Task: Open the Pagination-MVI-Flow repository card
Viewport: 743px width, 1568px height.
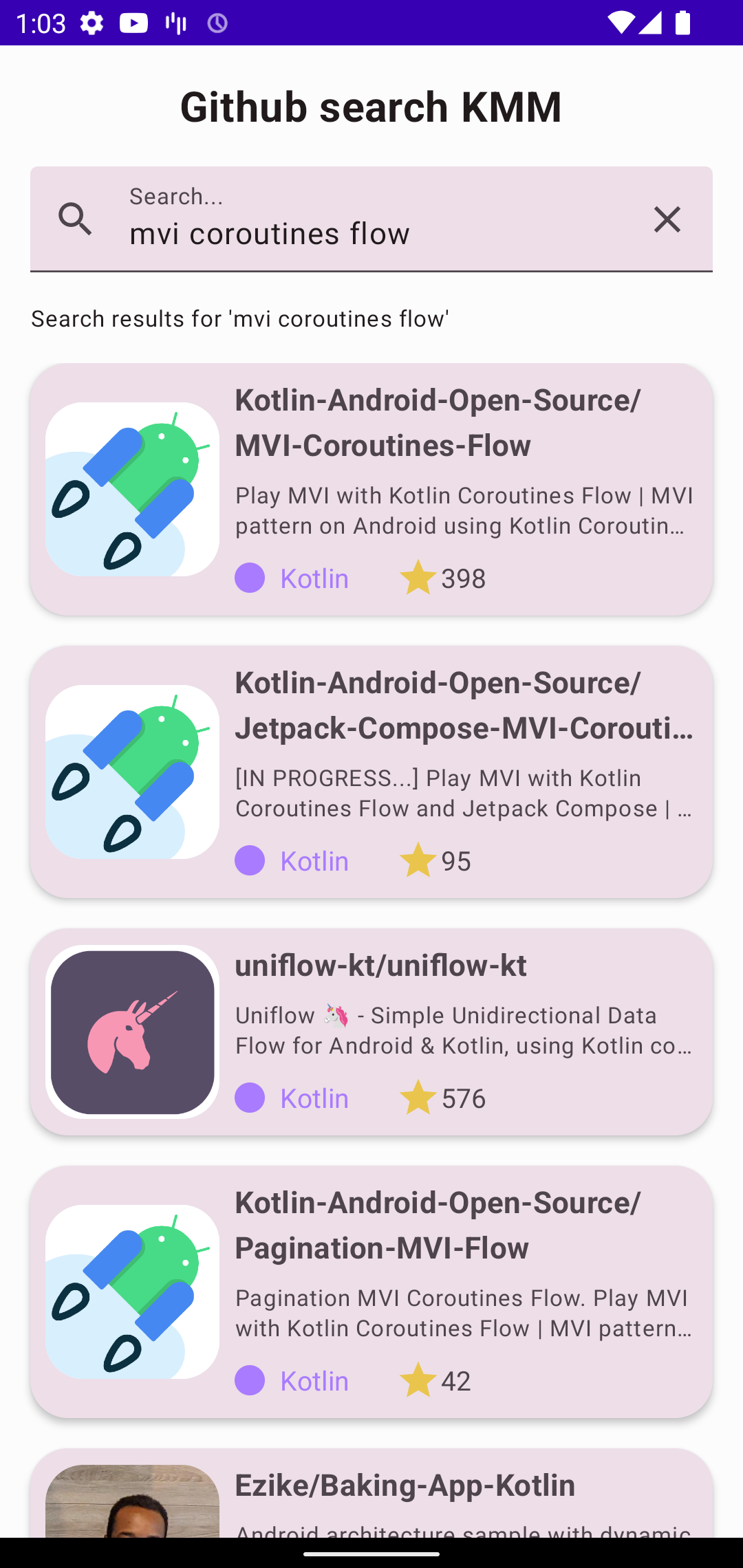Action: [371, 1292]
